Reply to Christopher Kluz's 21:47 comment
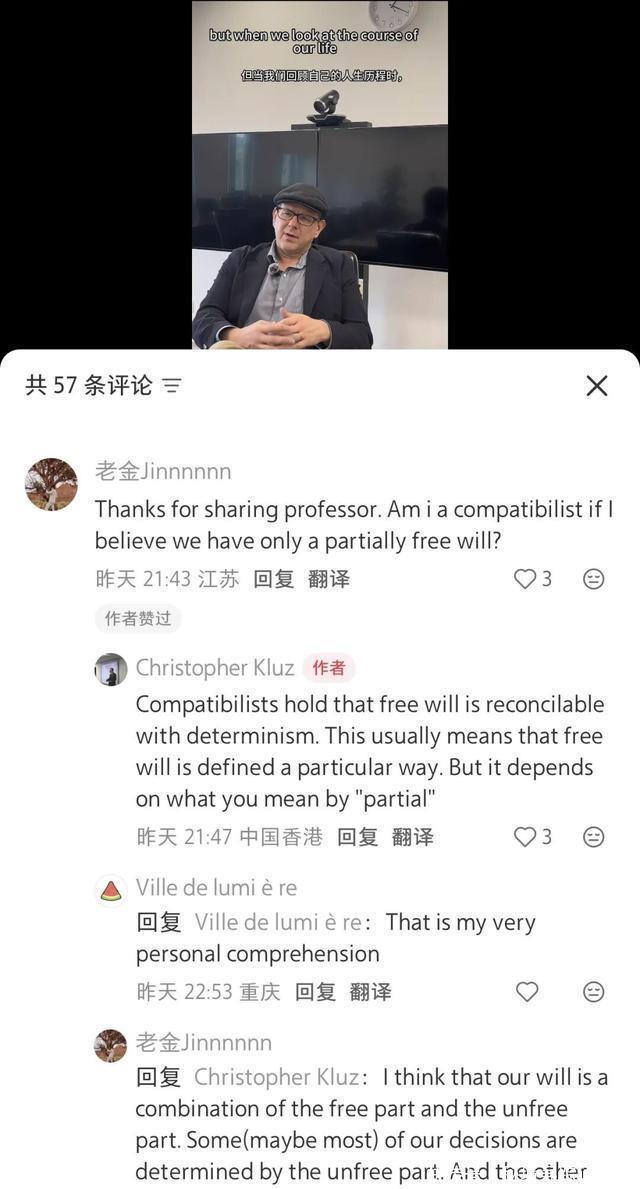The width and height of the screenshot is (640, 1189). [357, 837]
